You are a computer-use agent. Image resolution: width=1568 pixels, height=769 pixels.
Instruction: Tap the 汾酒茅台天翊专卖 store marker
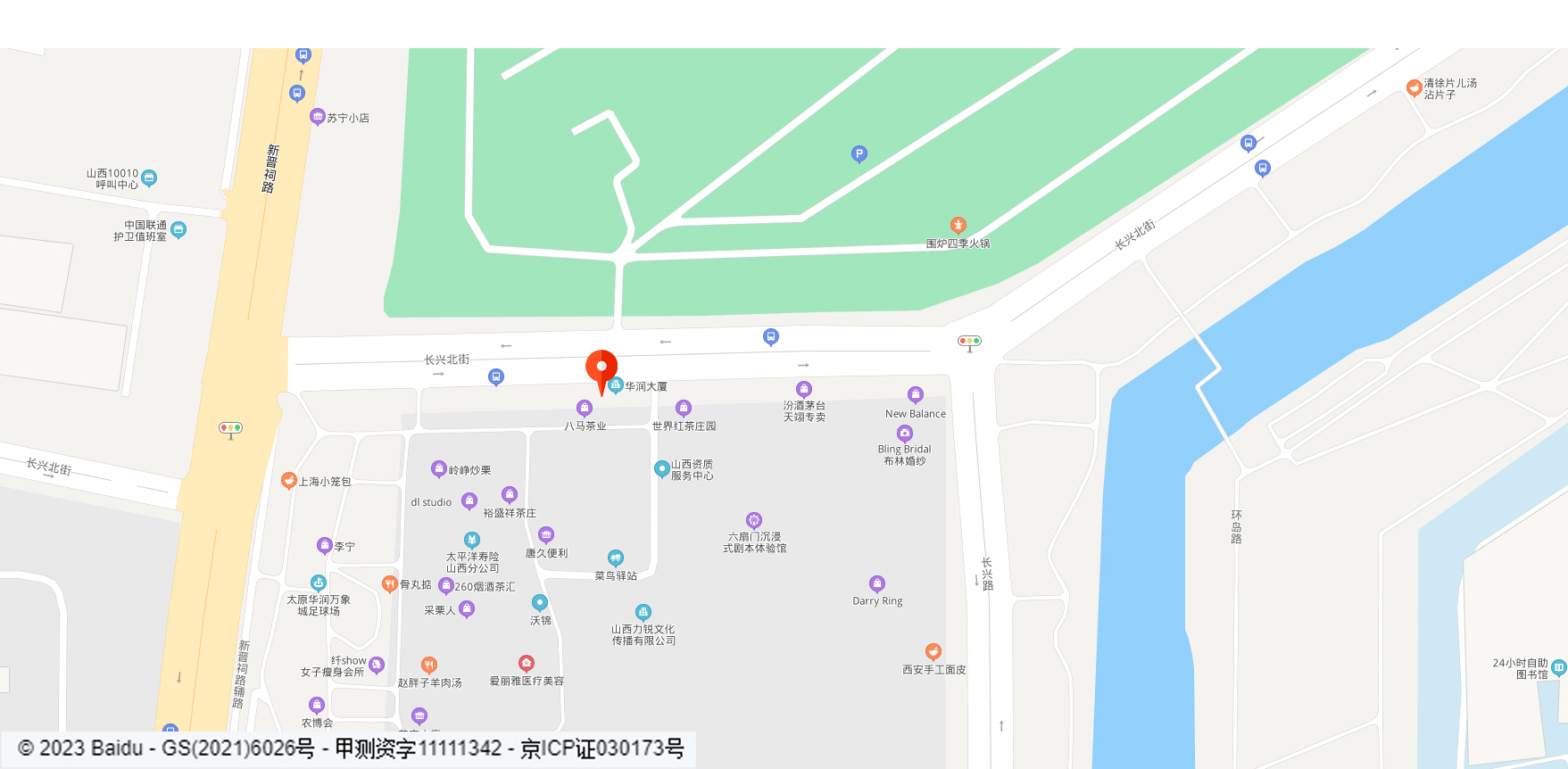[x=804, y=389]
